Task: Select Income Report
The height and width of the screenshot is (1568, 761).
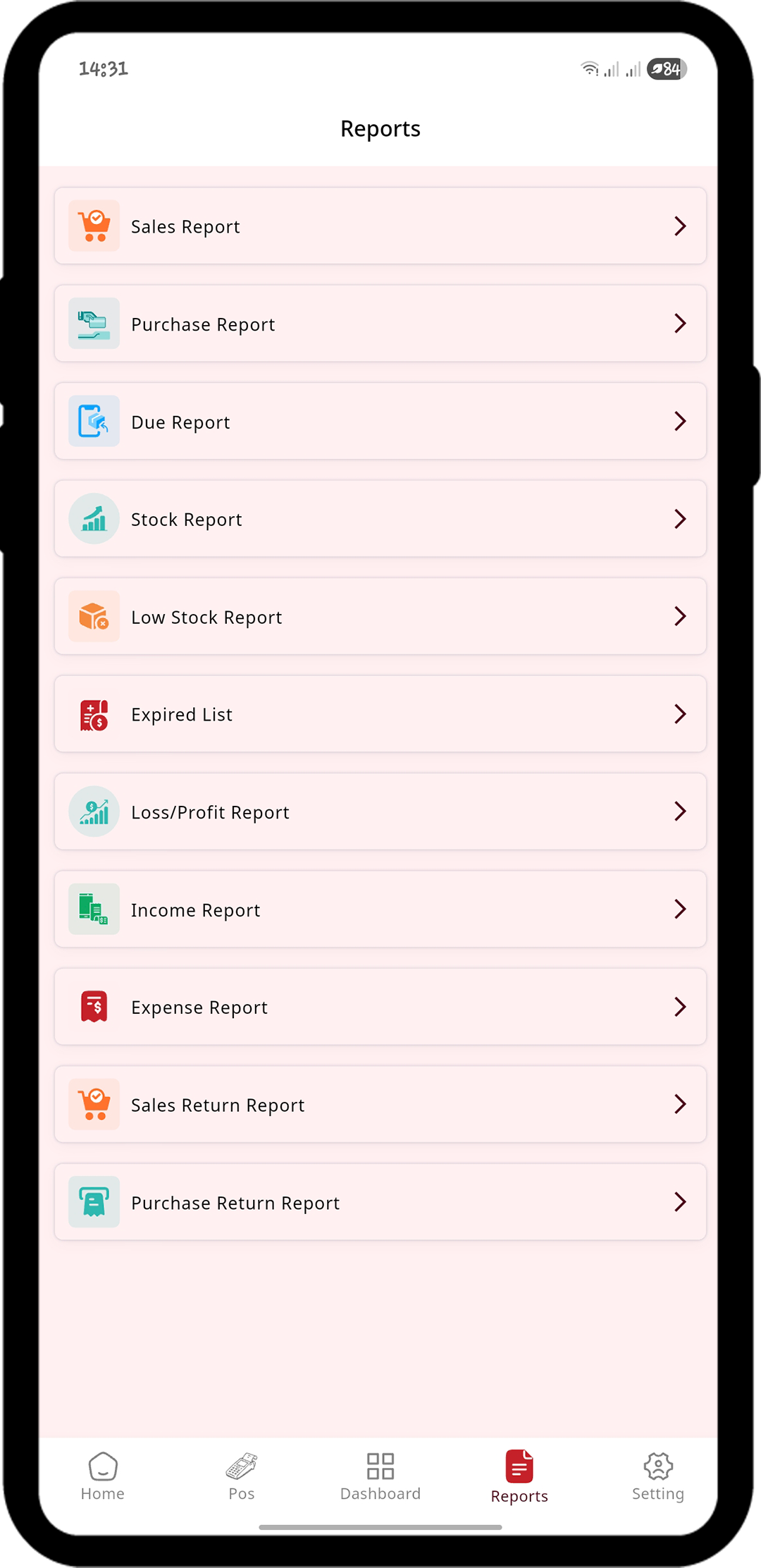Action: [380, 909]
